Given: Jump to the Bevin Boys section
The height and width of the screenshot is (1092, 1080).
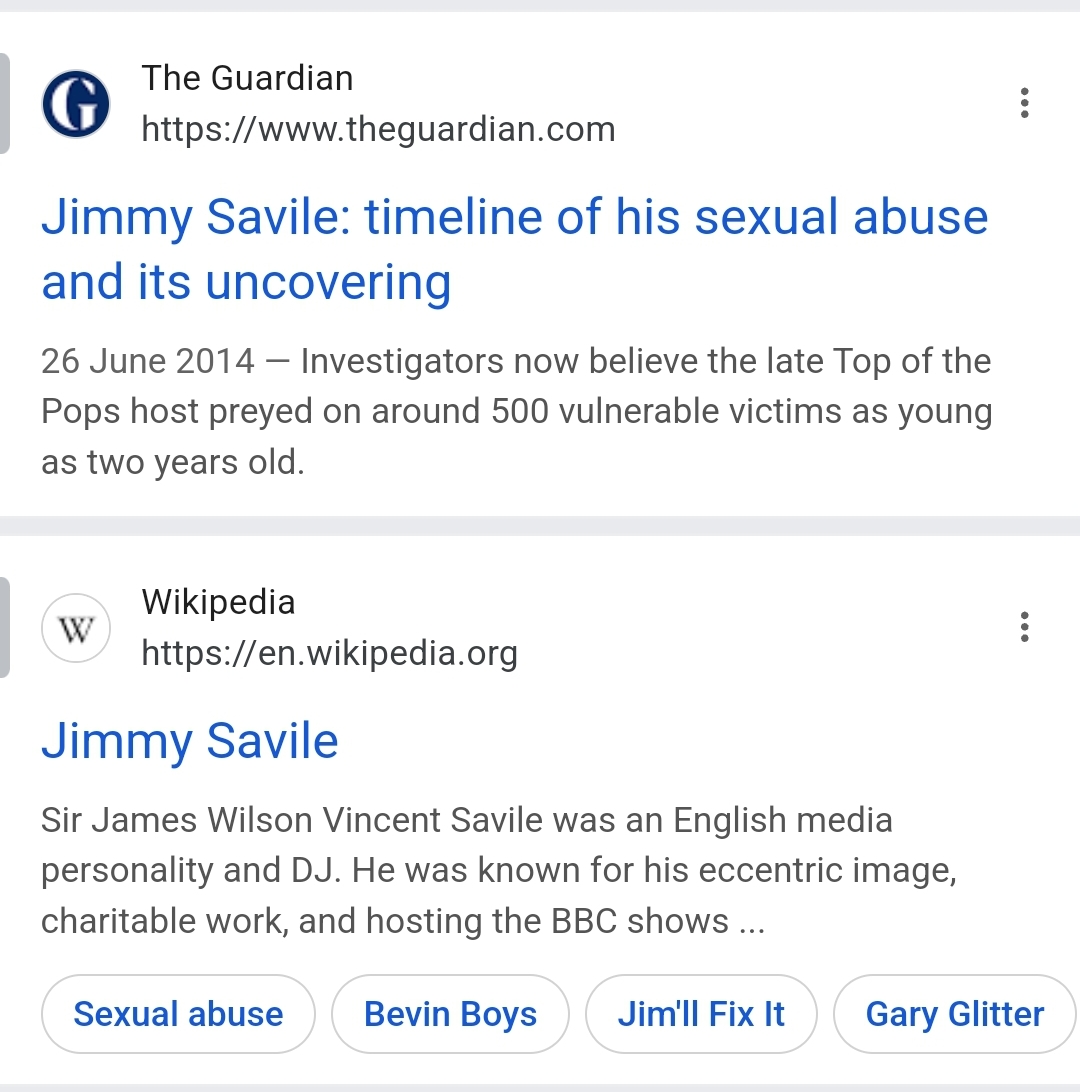Looking at the screenshot, I should click(450, 1014).
